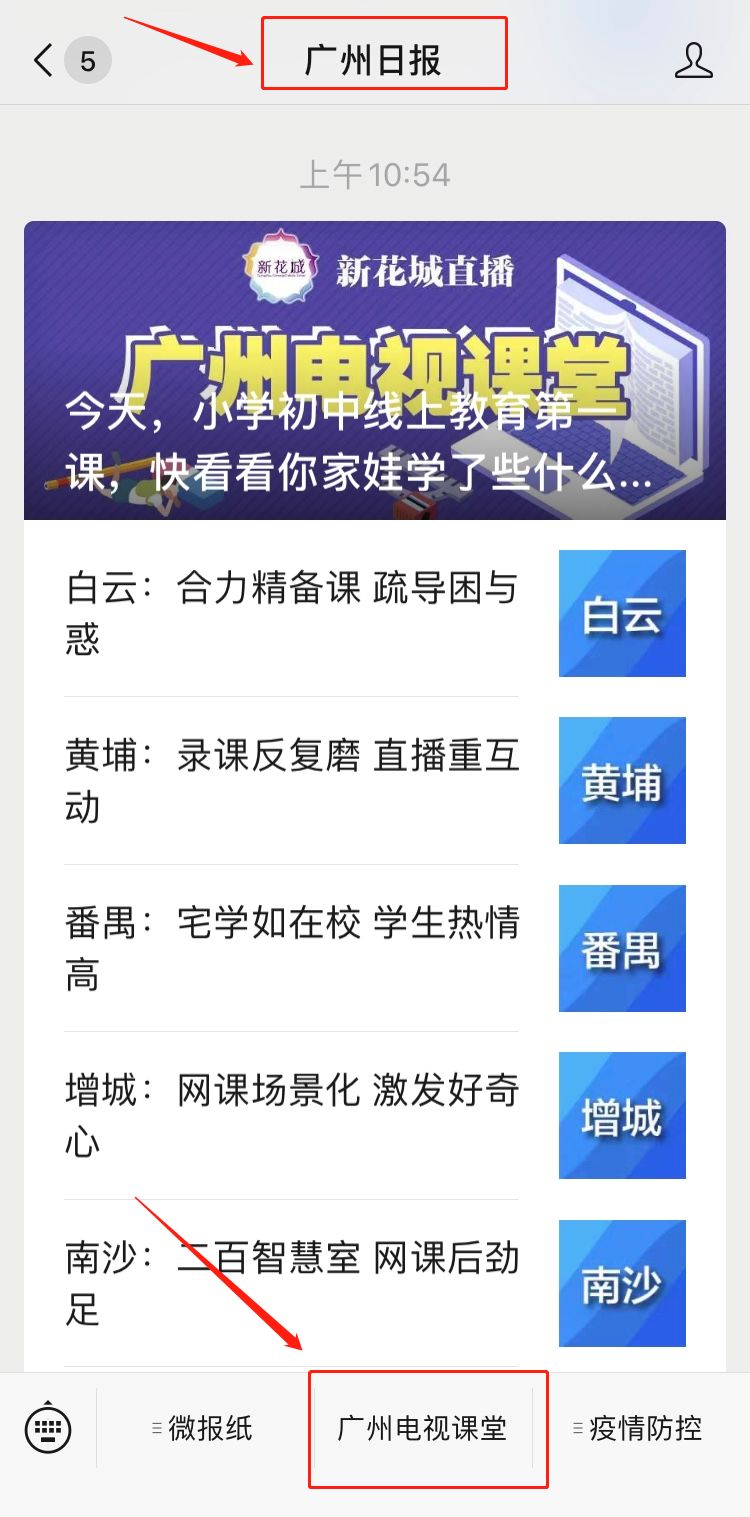Open the 广州日报 account profile icon
This screenshot has height=1517, width=750.
(693, 61)
